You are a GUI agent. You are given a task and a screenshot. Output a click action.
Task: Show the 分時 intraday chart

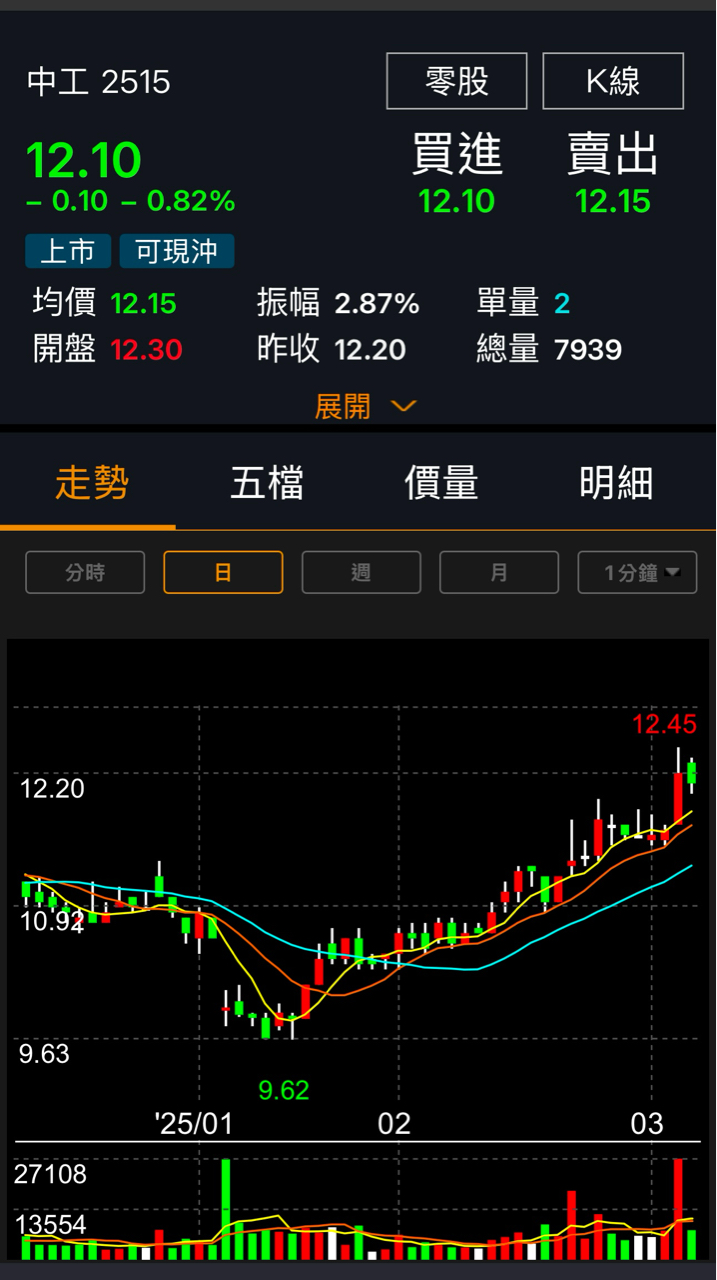click(85, 573)
